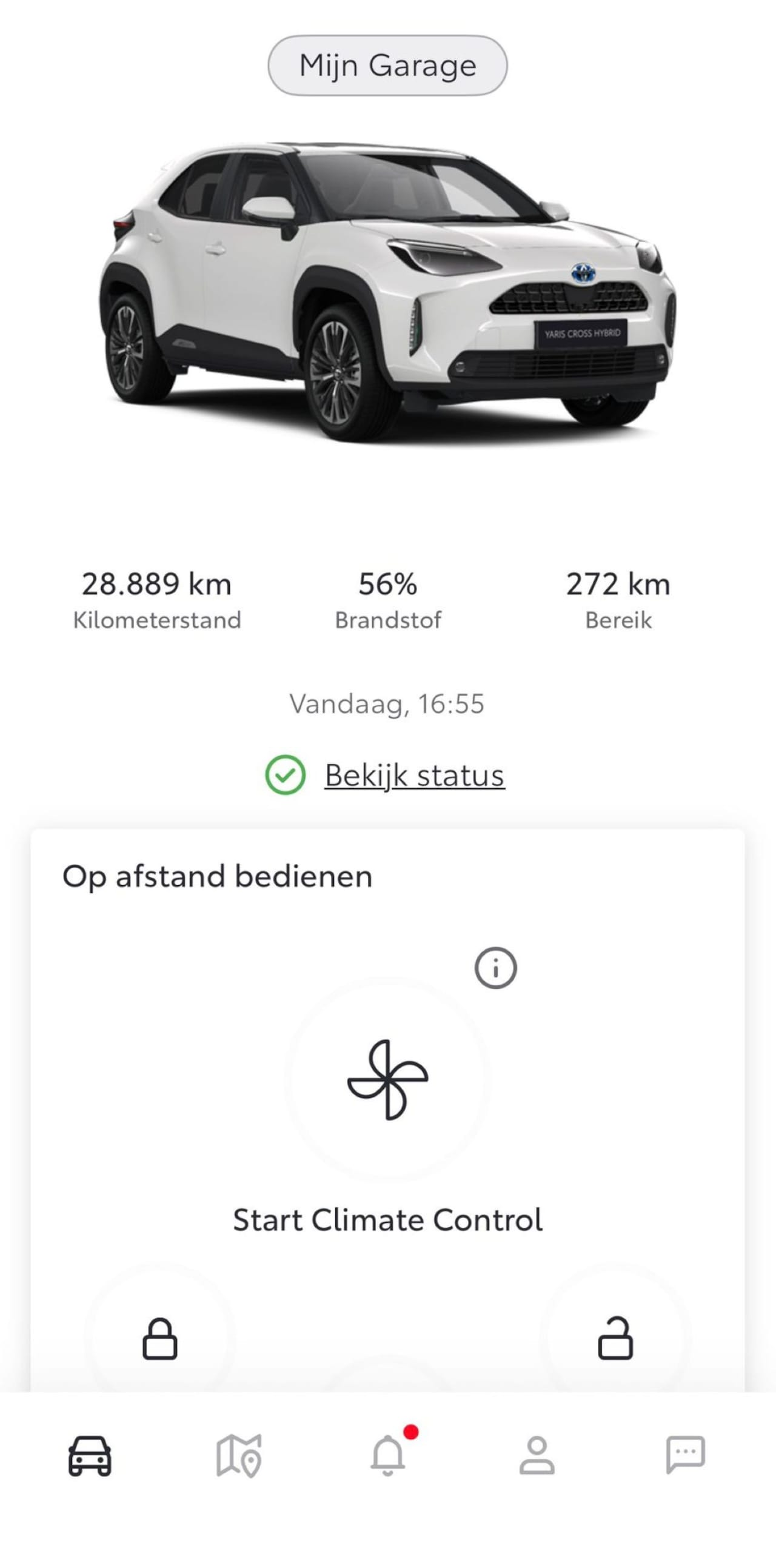
Task: Open the Mijn Garage button
Action: click(x=387, y=65)
